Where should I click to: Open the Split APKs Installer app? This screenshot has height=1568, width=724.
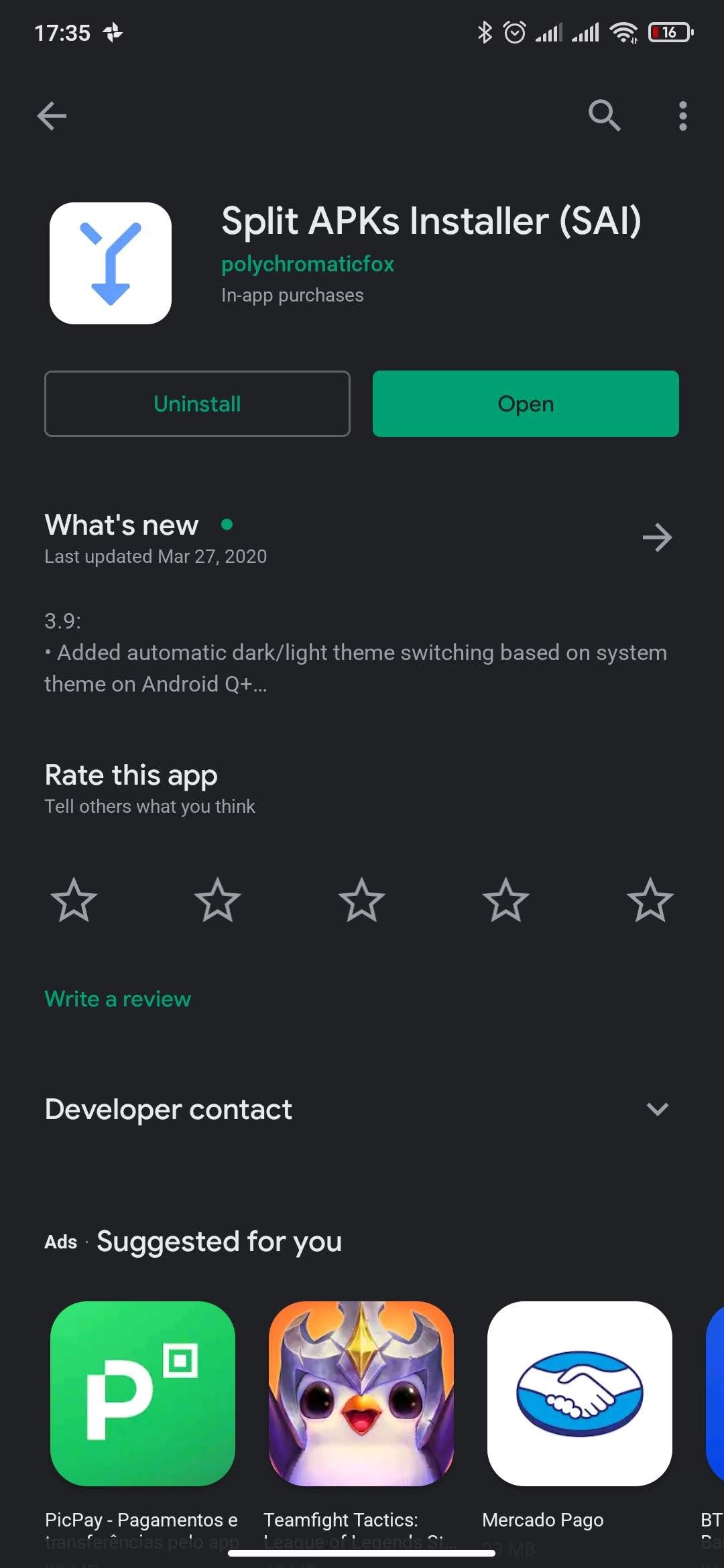tap(526, 403)
